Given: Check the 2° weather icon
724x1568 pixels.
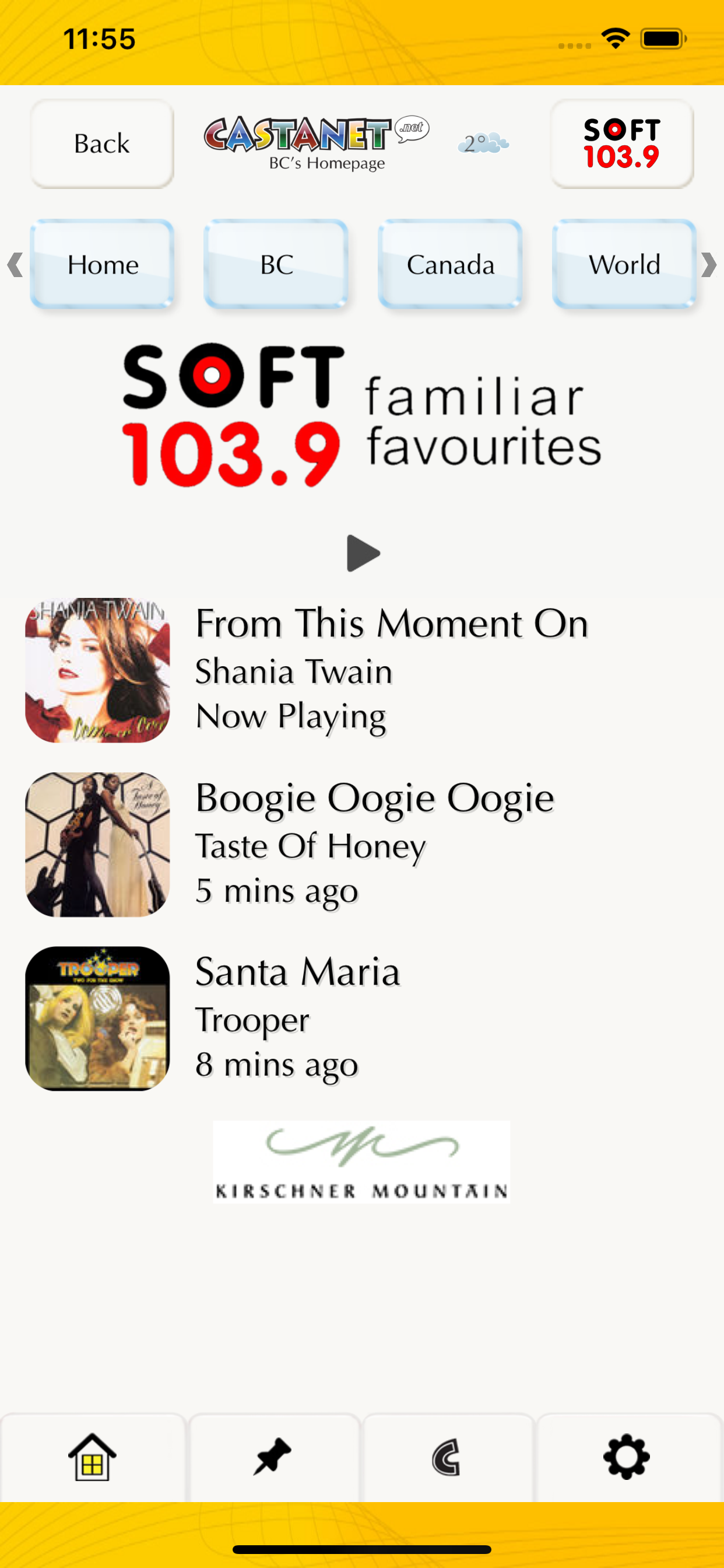Looking at the screenshot, I should tap(483, 143).
